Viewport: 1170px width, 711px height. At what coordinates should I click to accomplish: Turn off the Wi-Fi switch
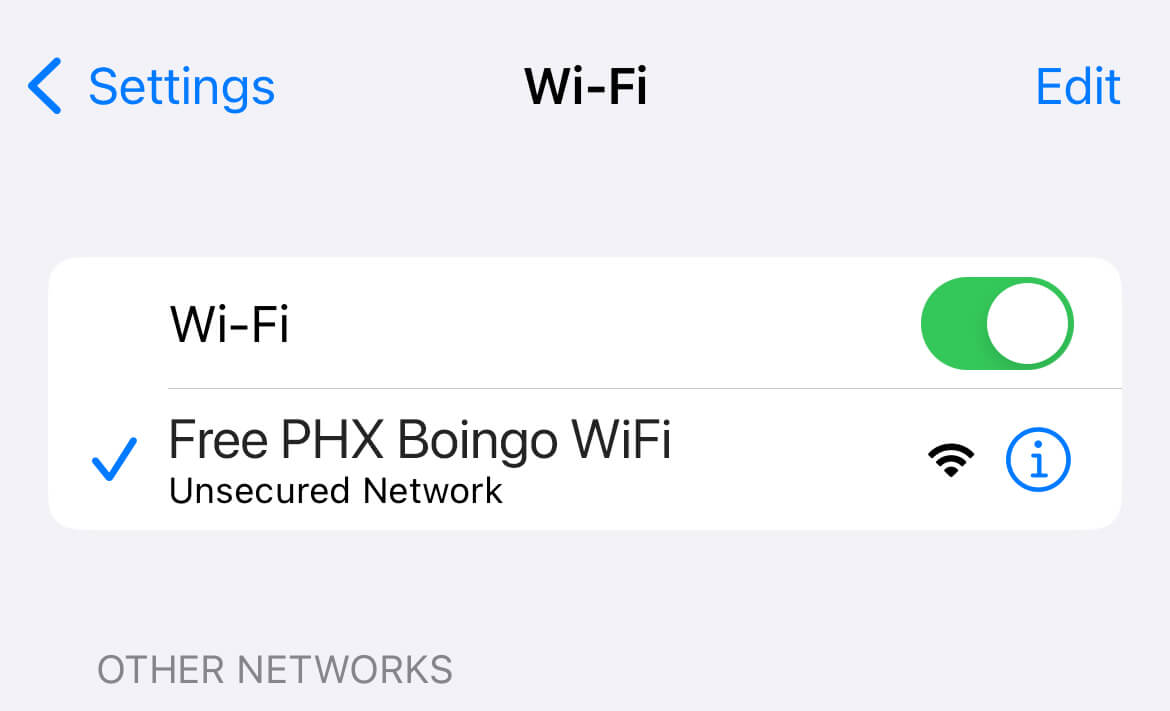(996, 324)
